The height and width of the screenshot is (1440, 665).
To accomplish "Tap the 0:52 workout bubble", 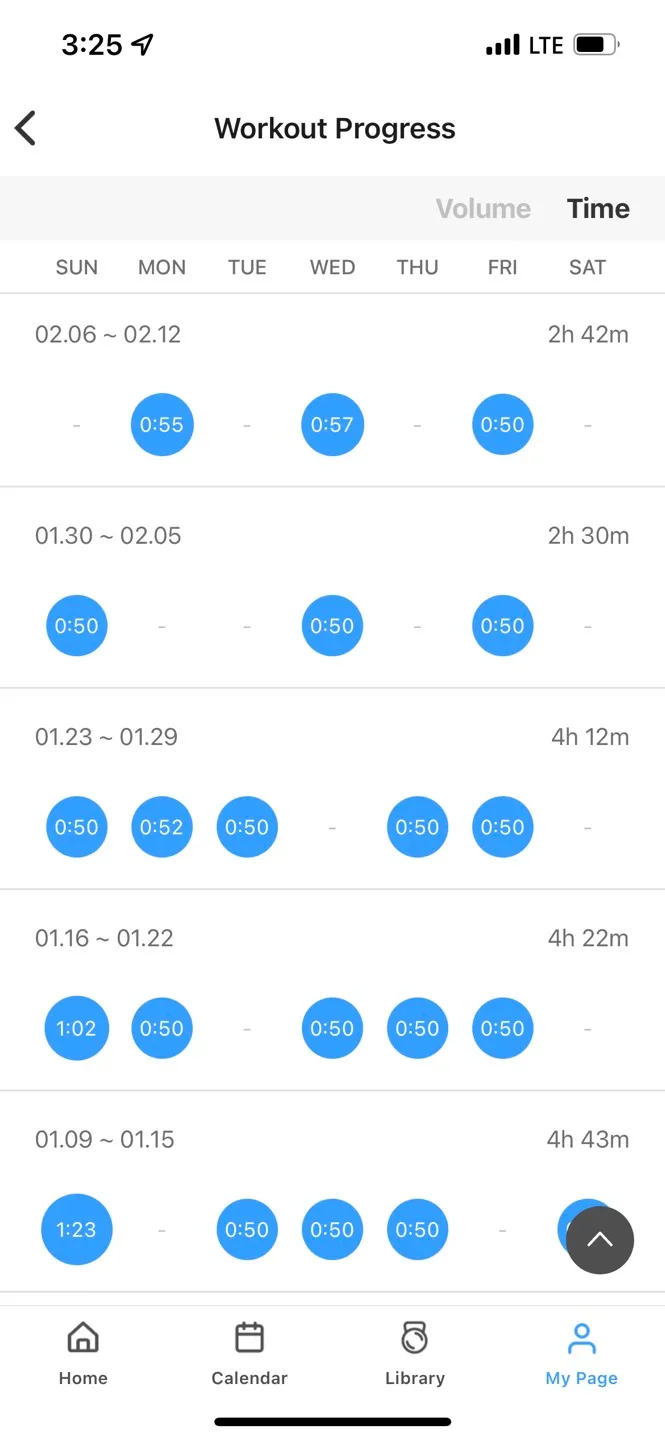I will [162, 827].
